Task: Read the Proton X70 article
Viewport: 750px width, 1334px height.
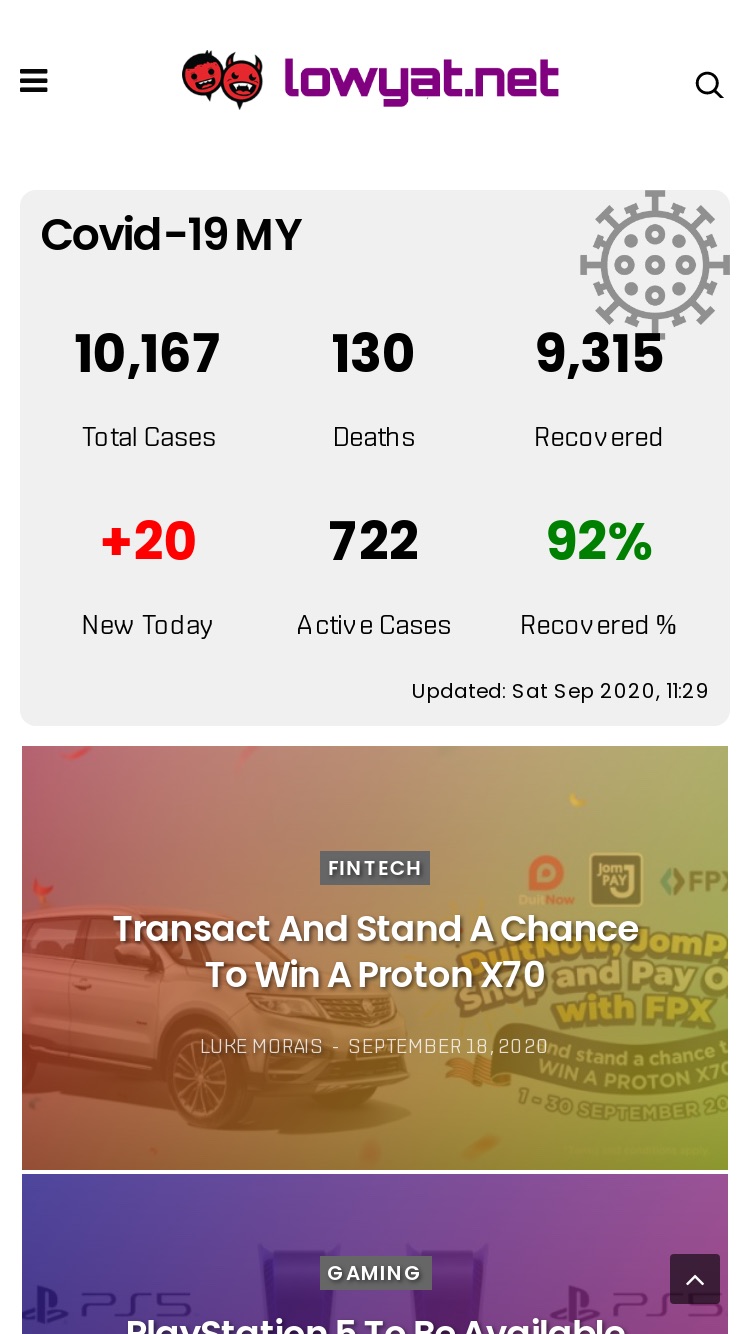Action: (x=375, y=952)
